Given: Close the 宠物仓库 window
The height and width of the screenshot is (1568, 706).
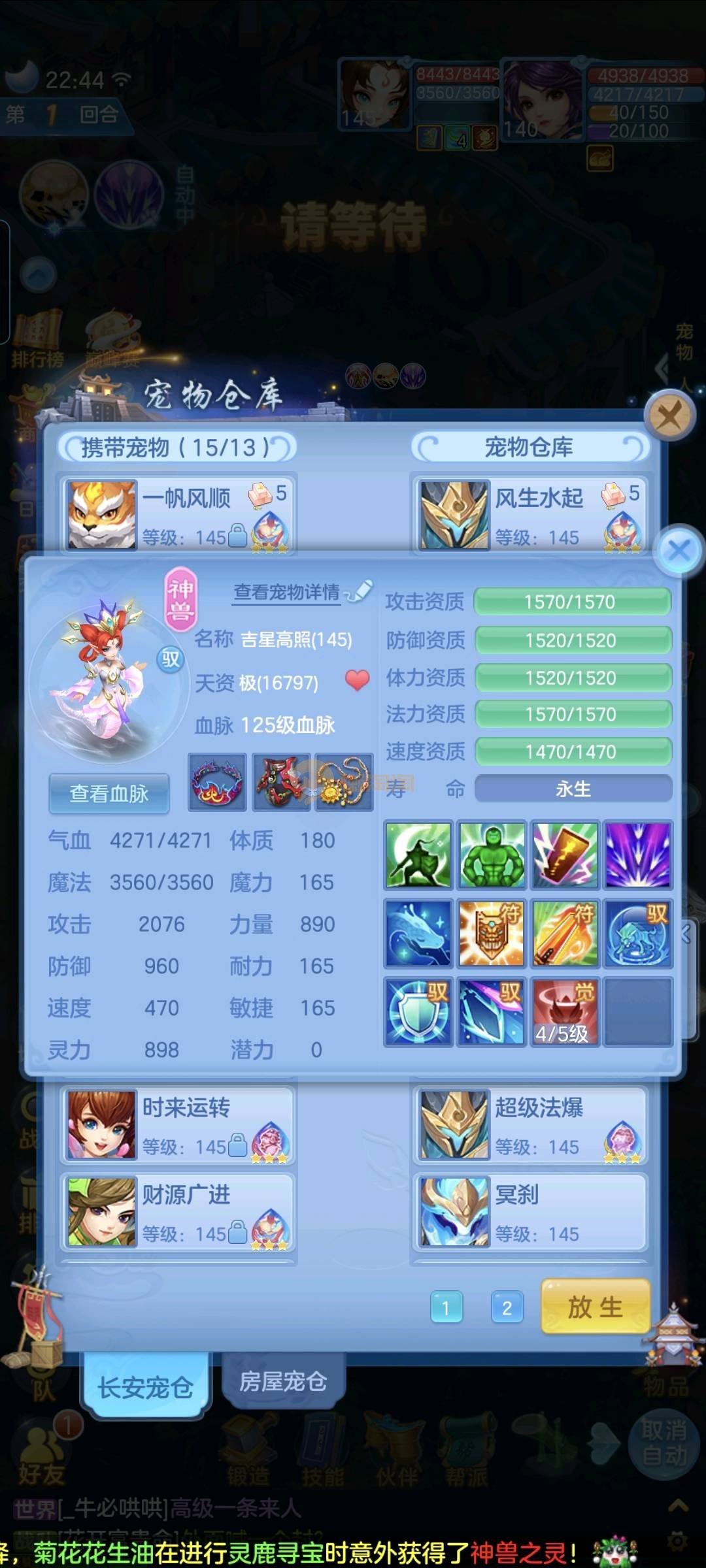Looking at the screenshot, I should point(669,416).
